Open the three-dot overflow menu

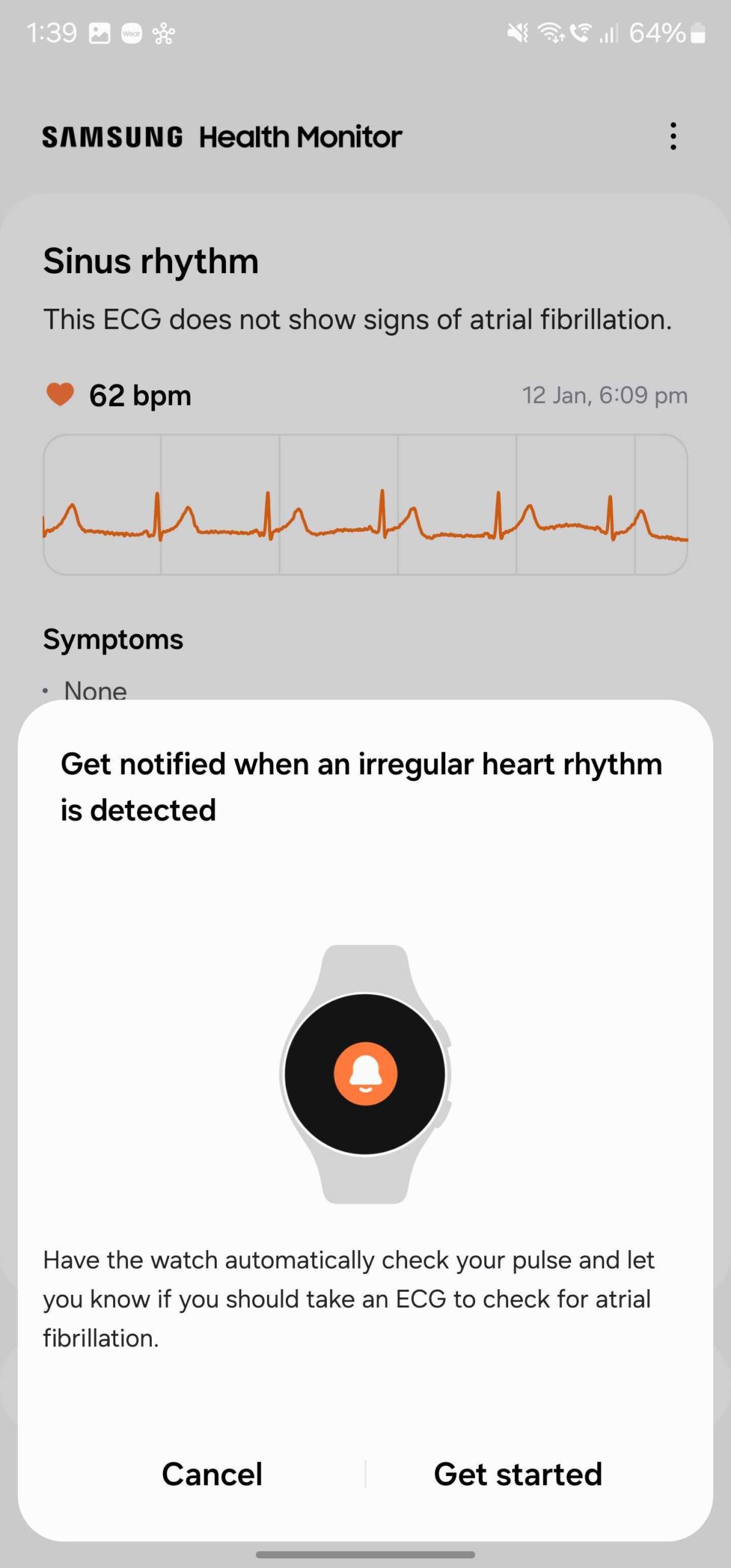(673, 136)
